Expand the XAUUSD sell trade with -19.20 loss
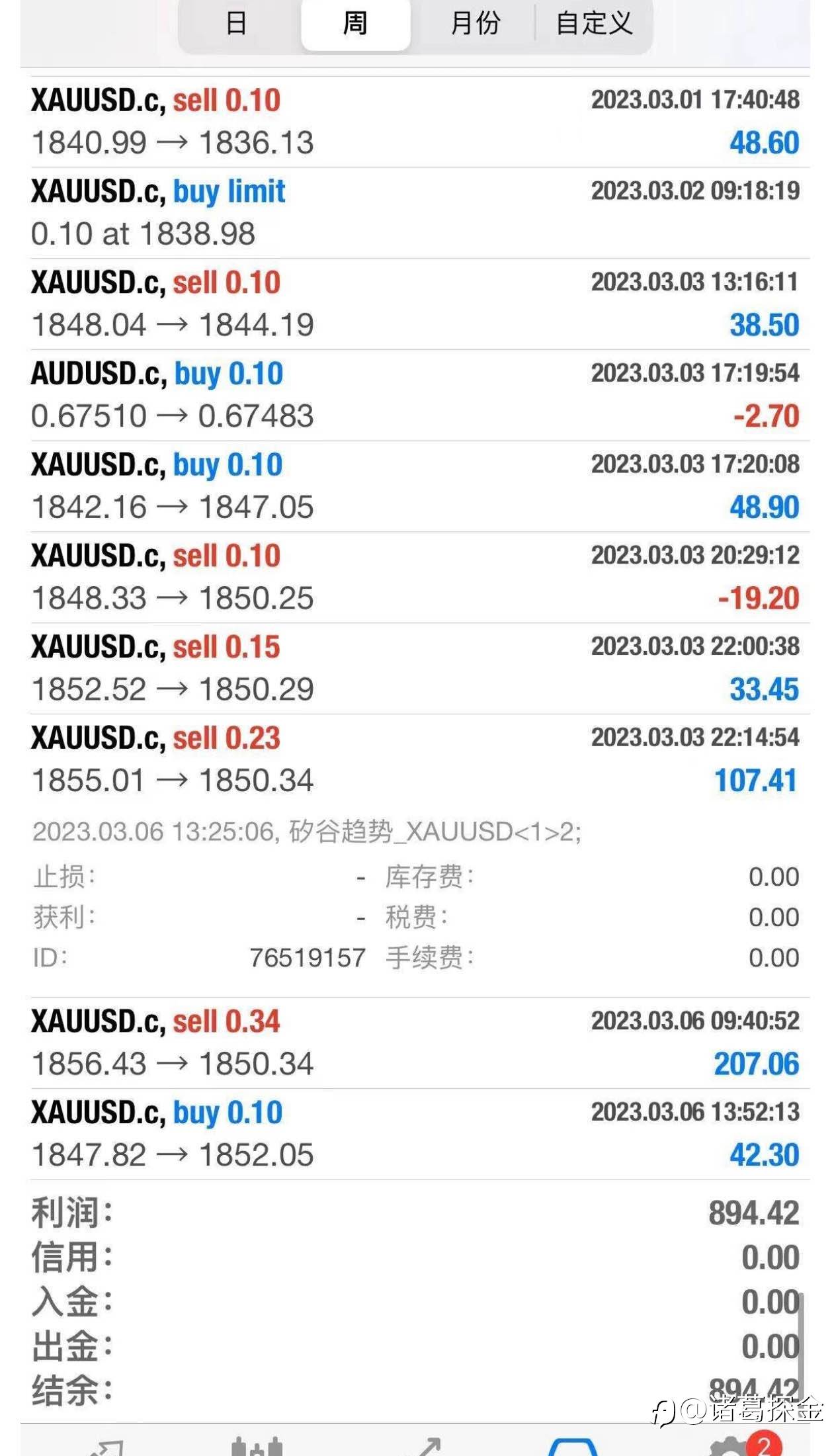 tap(415, 578)
